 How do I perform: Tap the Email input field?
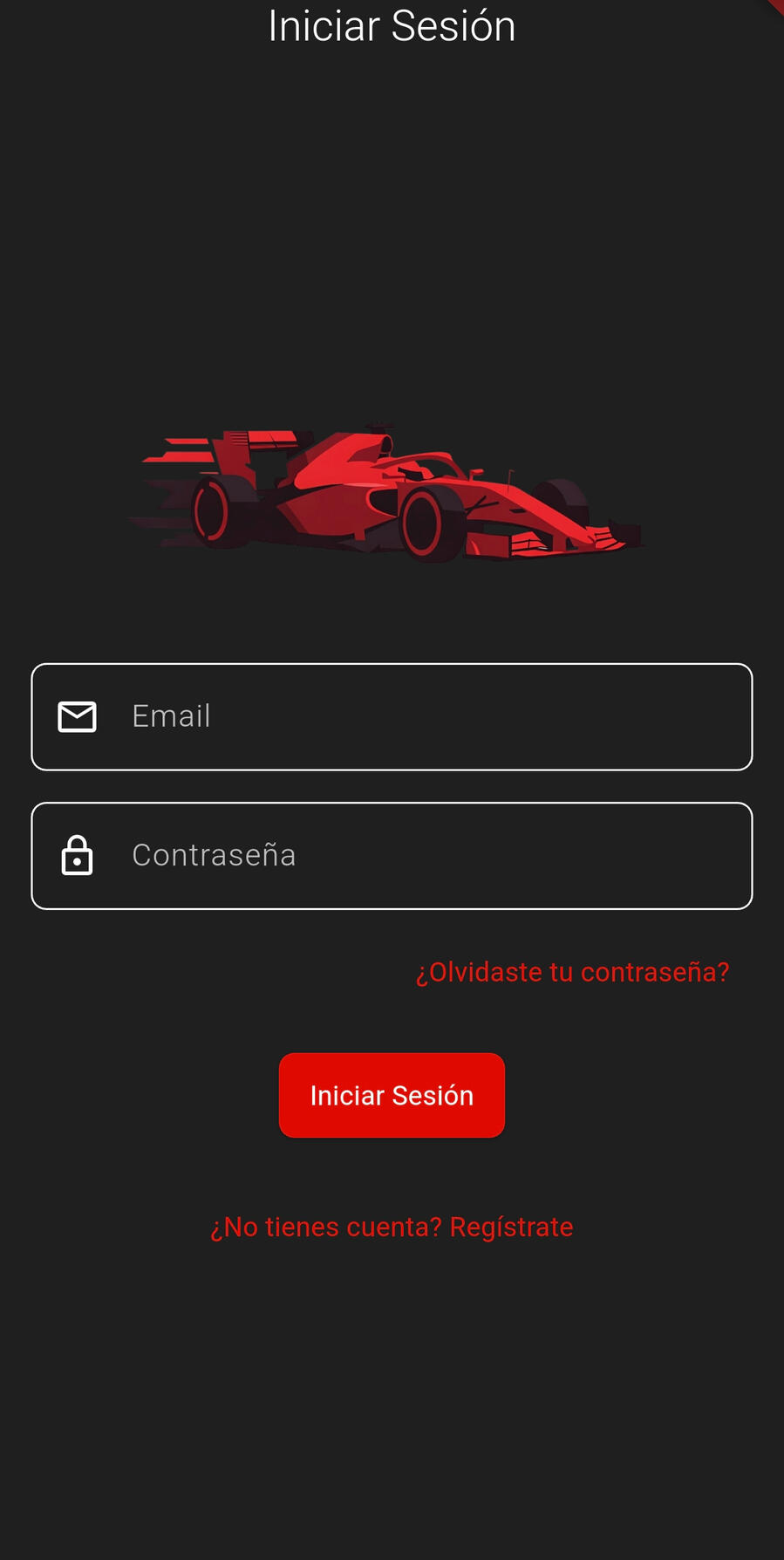coord(392,716)
